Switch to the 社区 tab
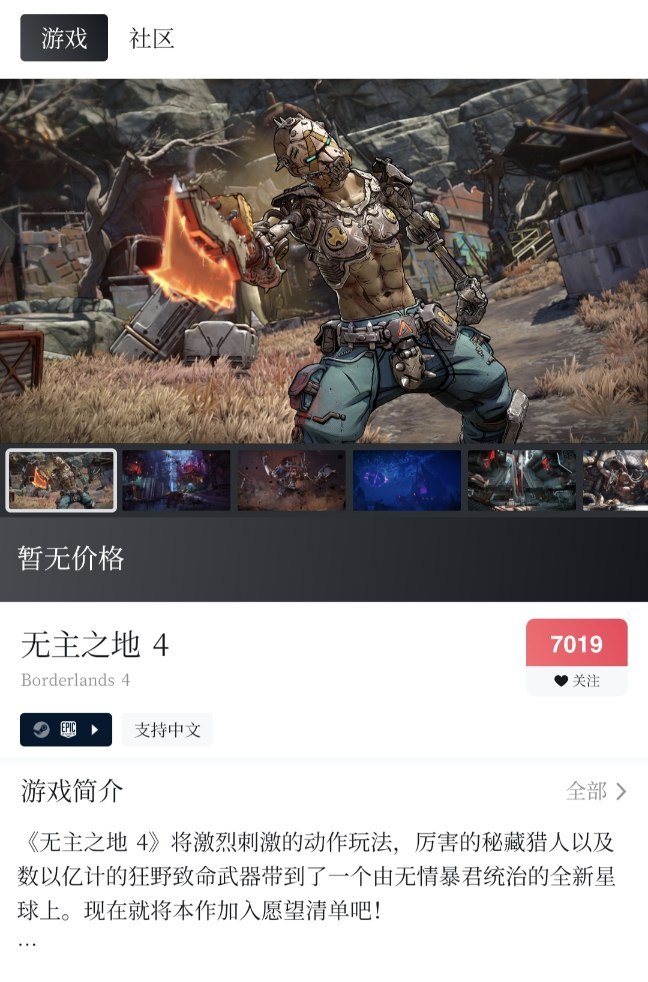Image resolution: width=648 pixels, height=982 pixels. [x=152, y=39]
